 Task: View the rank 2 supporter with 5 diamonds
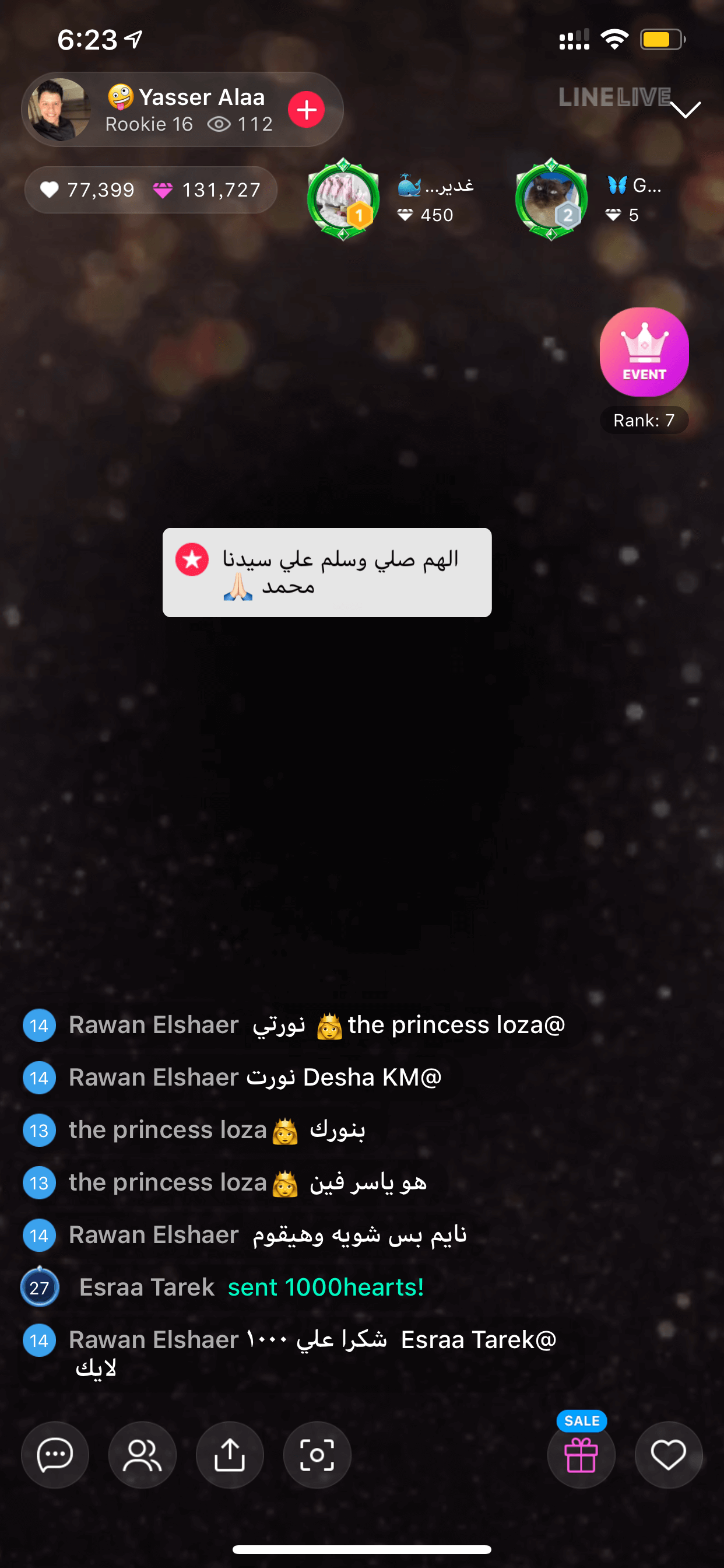551,199
